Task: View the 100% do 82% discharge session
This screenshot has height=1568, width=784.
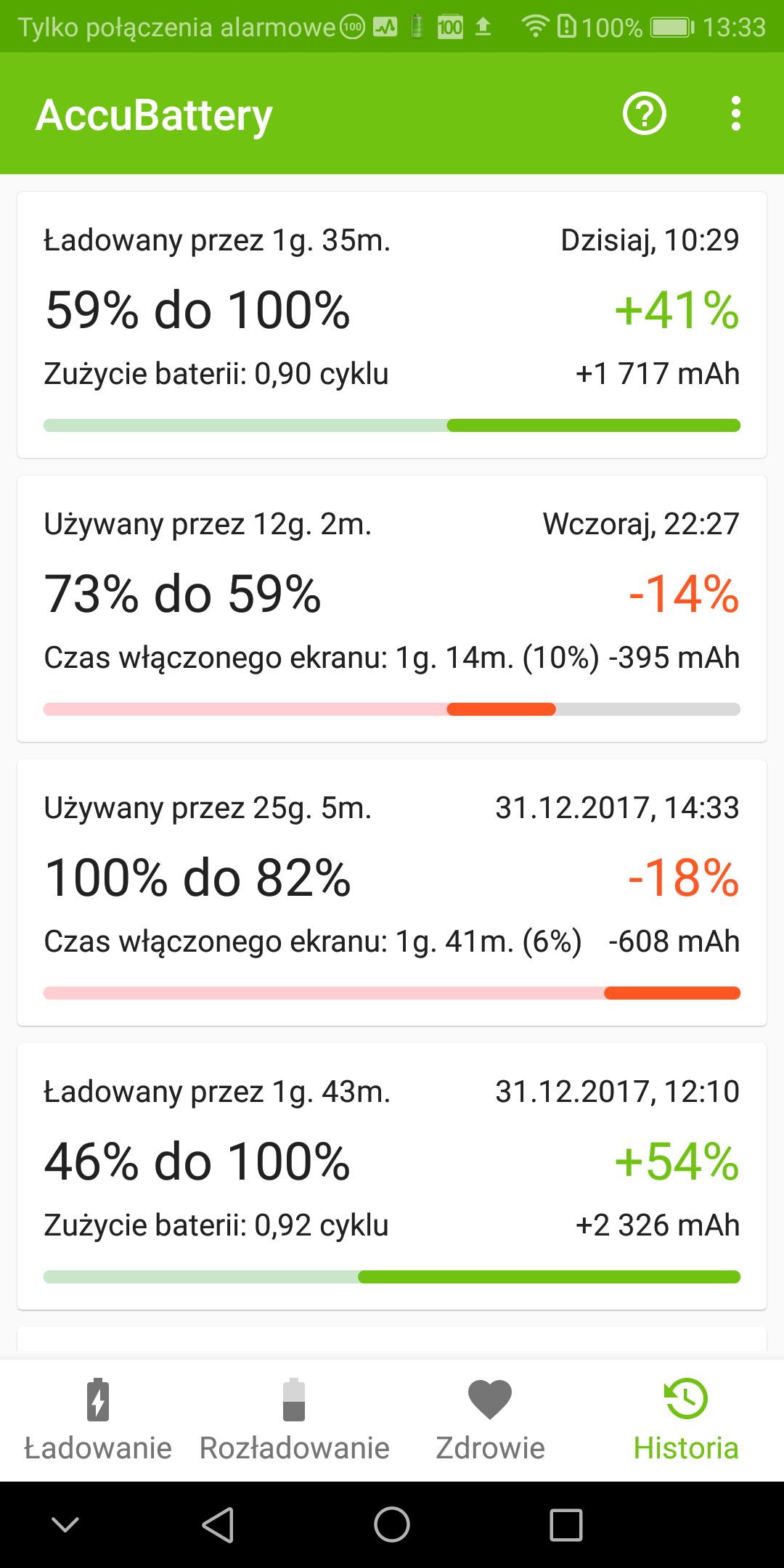Action: (x=392, y=892)
